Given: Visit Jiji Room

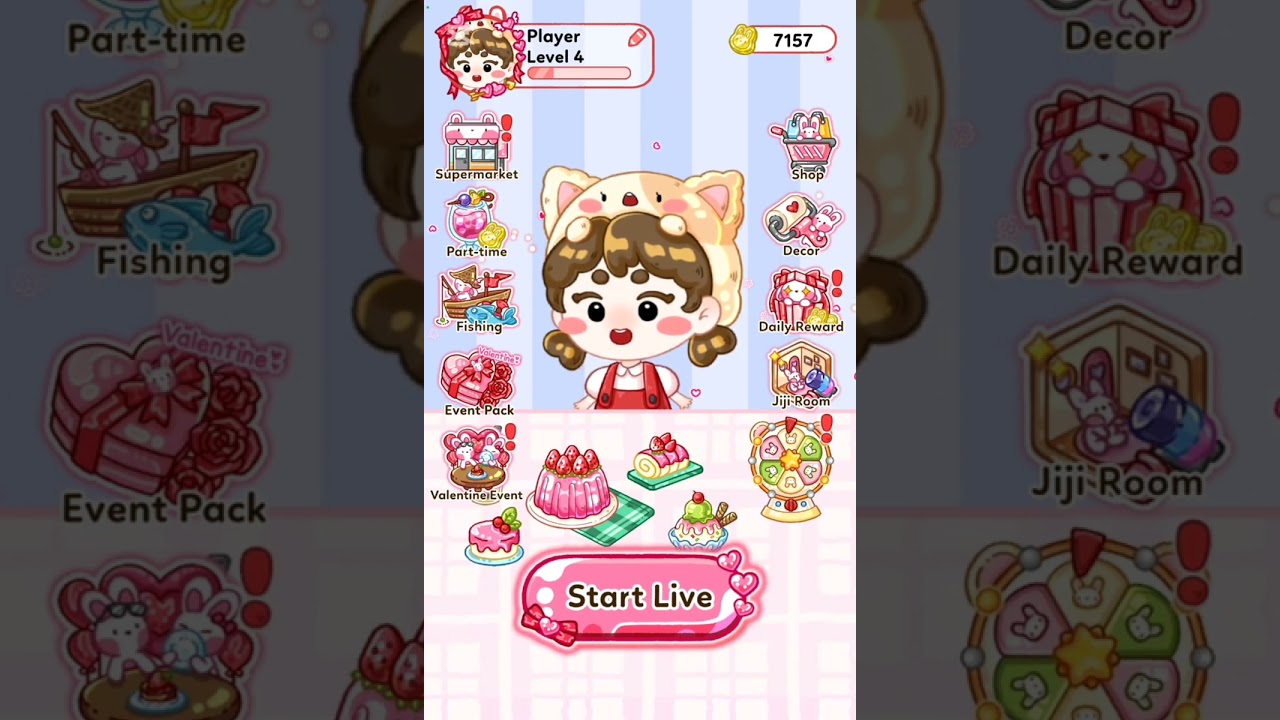Looking at the screenshot, I should pos(801,372).
